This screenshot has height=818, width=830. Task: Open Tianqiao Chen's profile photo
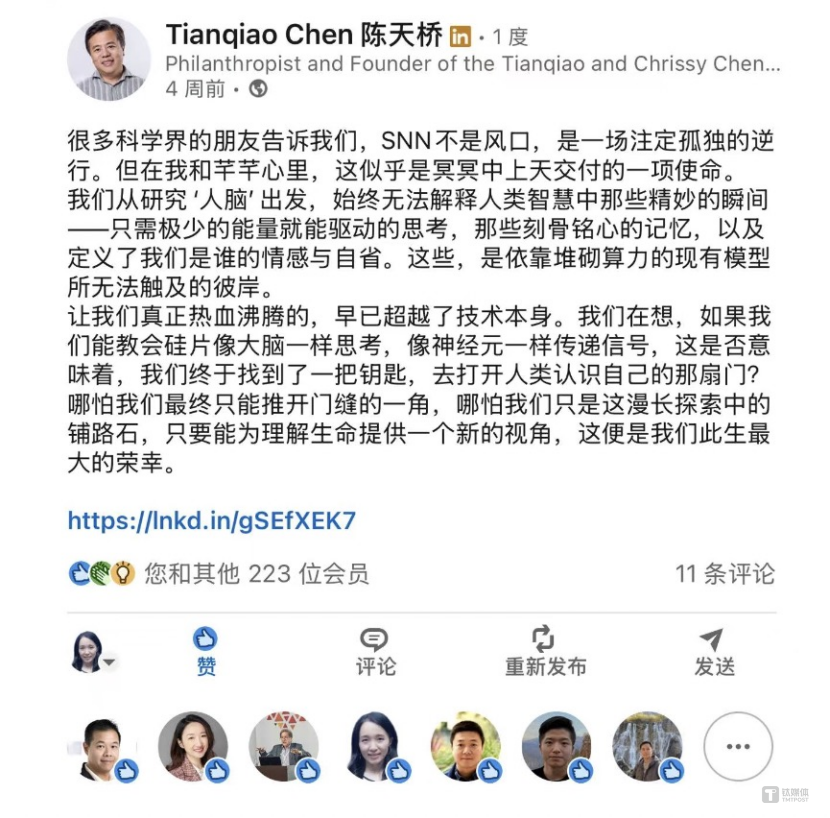click(108, 58)
